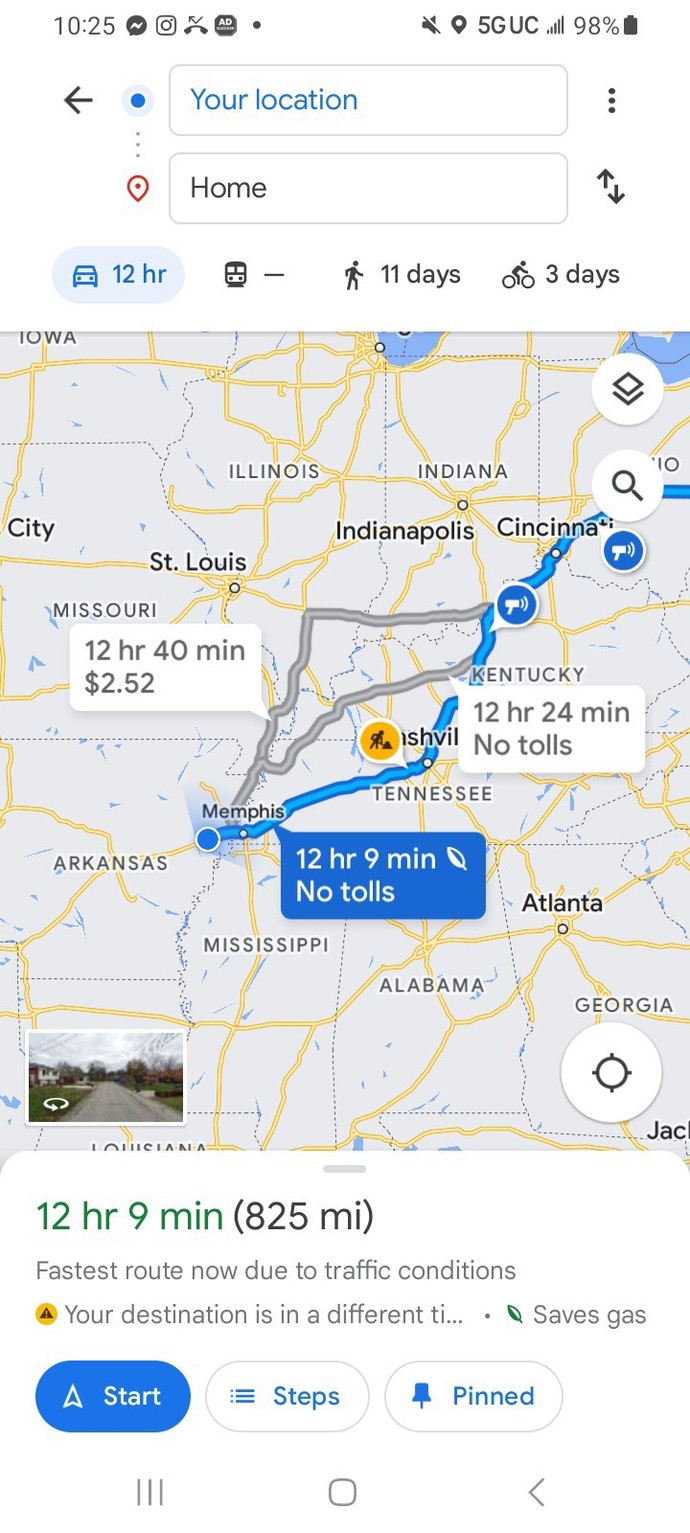Start navigation

(113, 1396)
